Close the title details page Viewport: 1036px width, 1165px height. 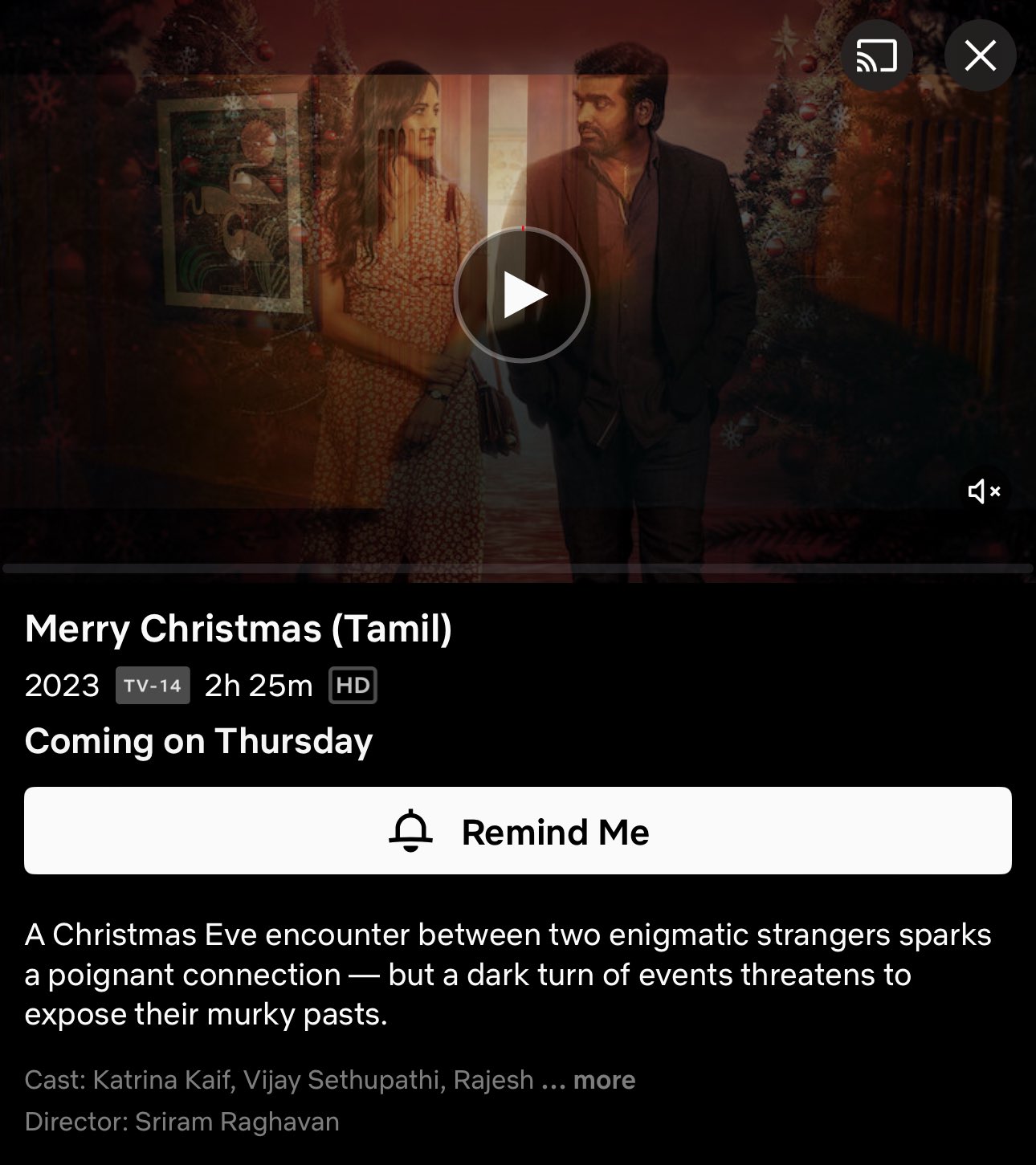click(x=980, y=56)
